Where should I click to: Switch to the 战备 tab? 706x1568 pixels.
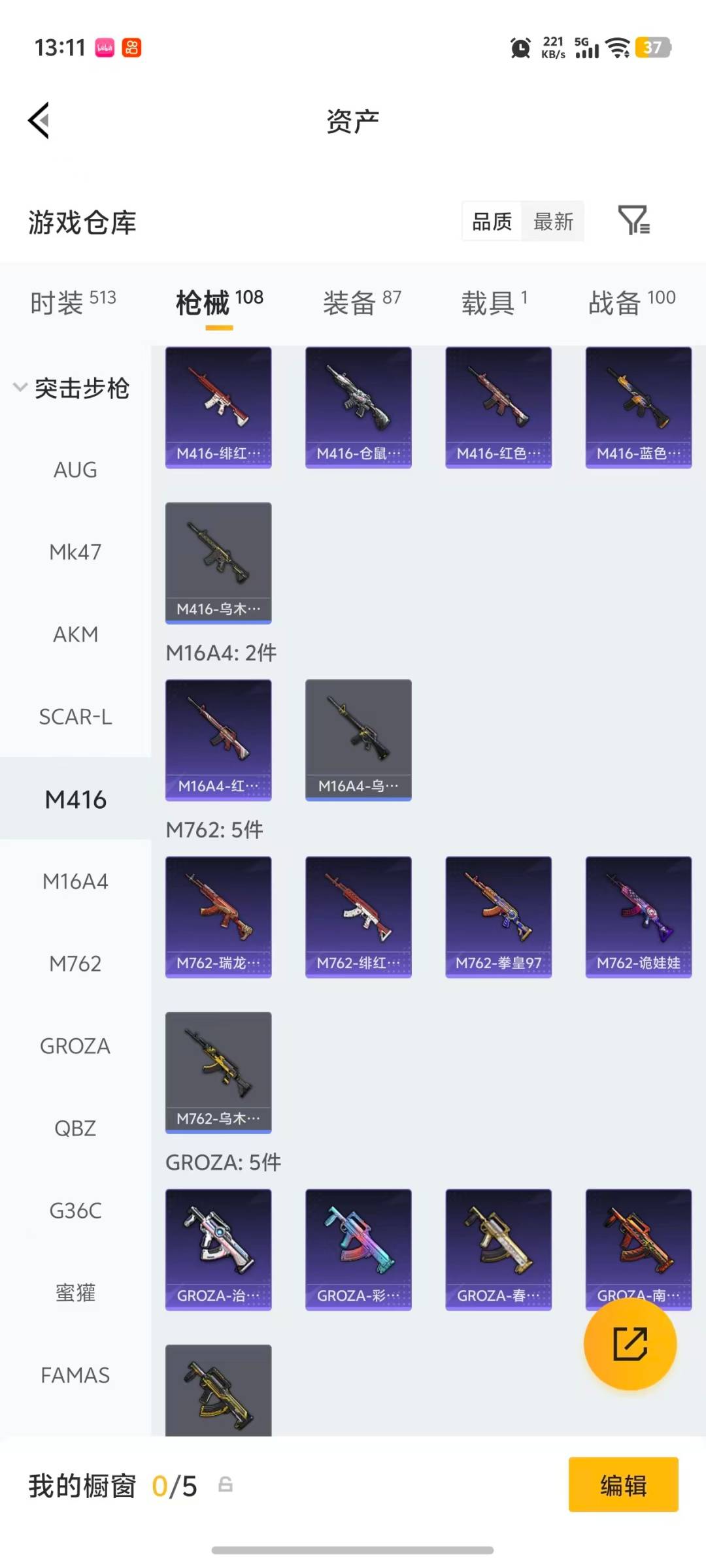point(631,302)
